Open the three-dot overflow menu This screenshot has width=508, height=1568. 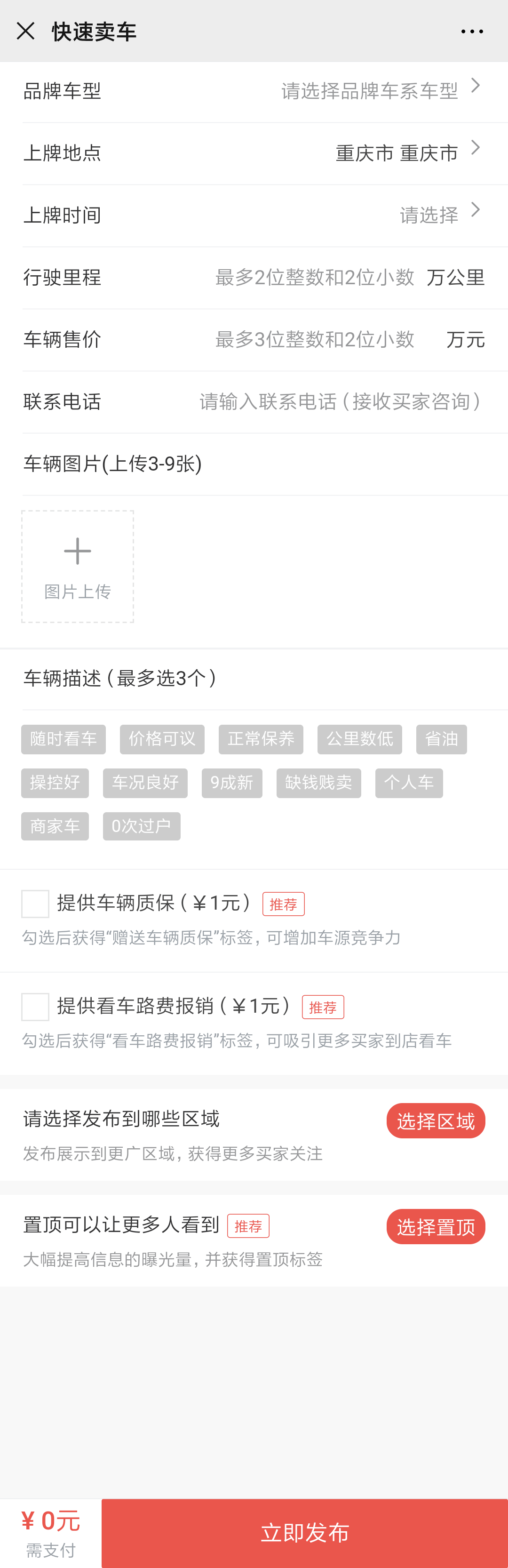[471, 31]
